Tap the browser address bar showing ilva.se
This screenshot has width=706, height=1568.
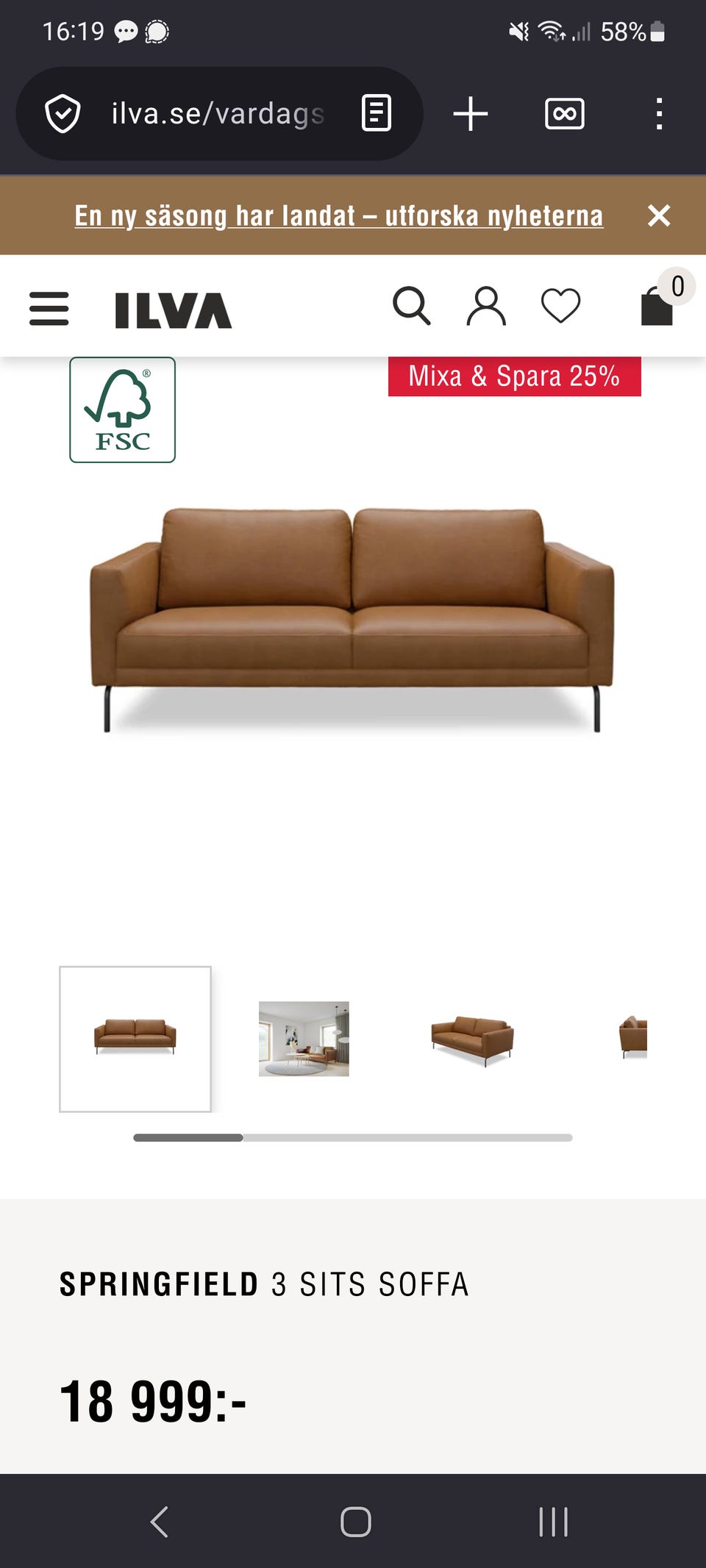218,114
